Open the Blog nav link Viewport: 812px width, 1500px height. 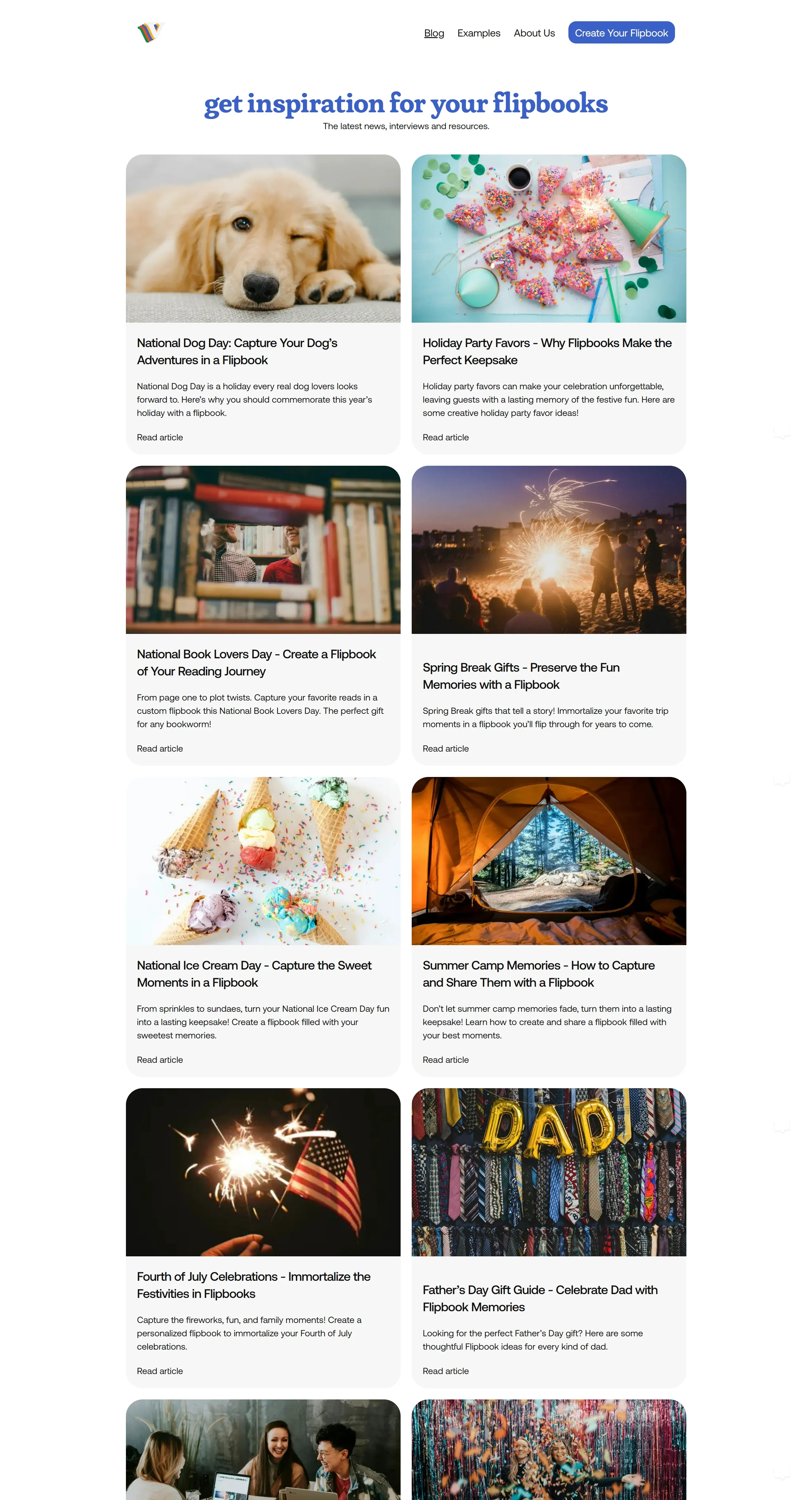click(434, 33)
